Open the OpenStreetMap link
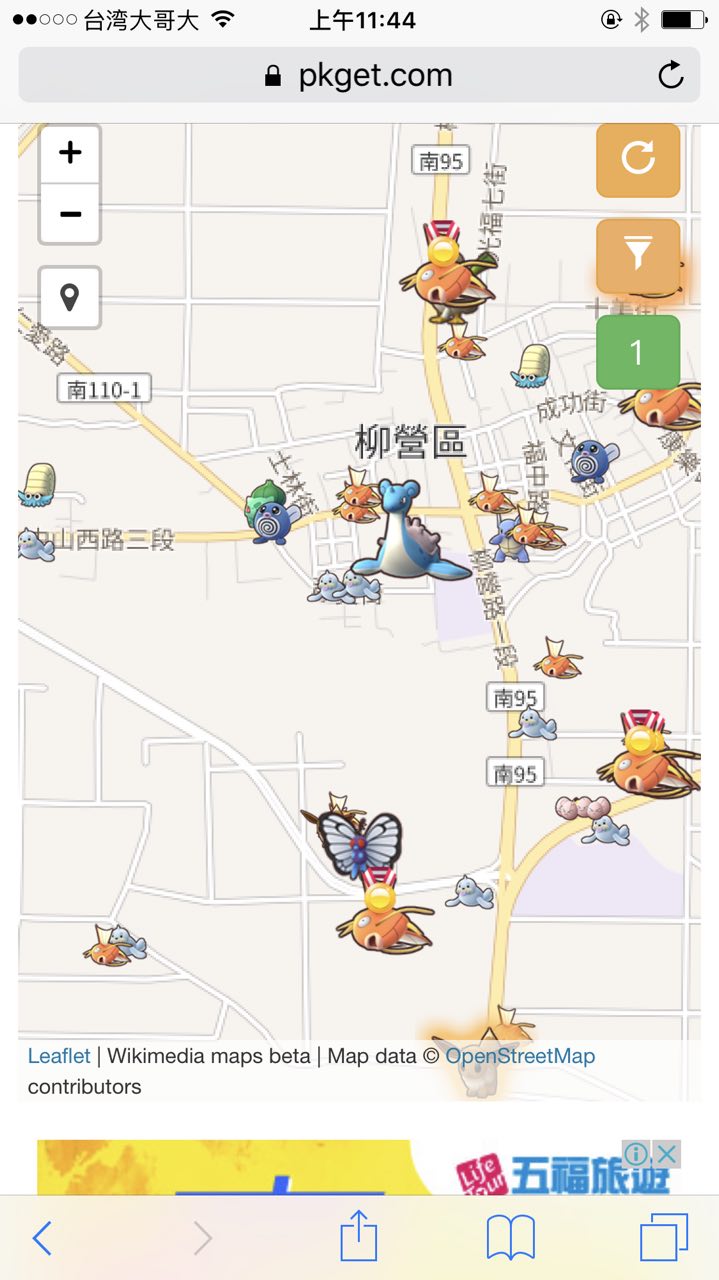Screen dimensions: 719x1280 [520, 1056]
